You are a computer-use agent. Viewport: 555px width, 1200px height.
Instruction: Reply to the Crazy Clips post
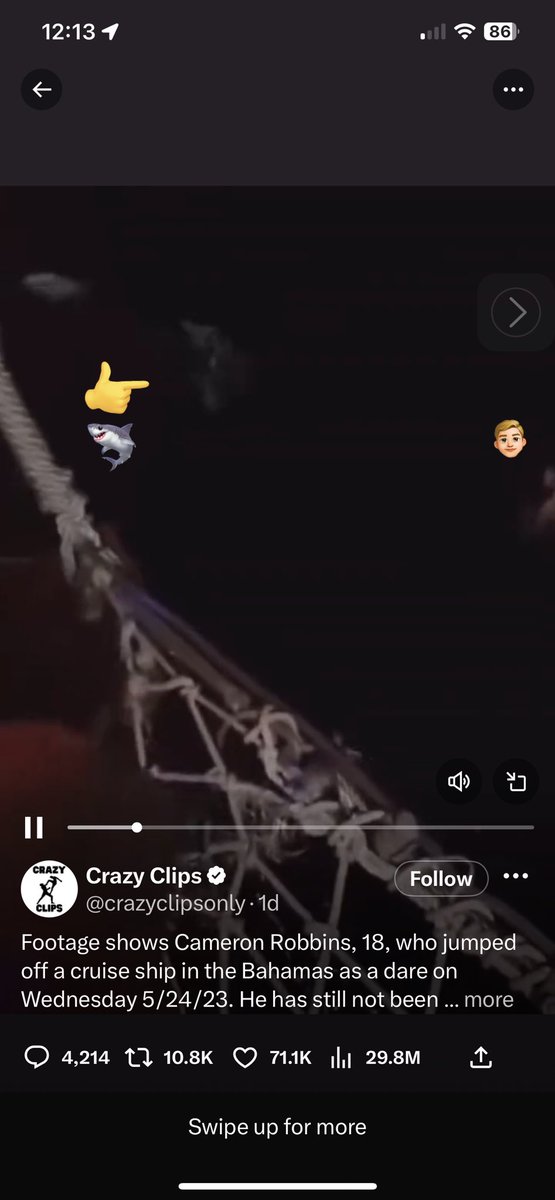(66, 1057)
